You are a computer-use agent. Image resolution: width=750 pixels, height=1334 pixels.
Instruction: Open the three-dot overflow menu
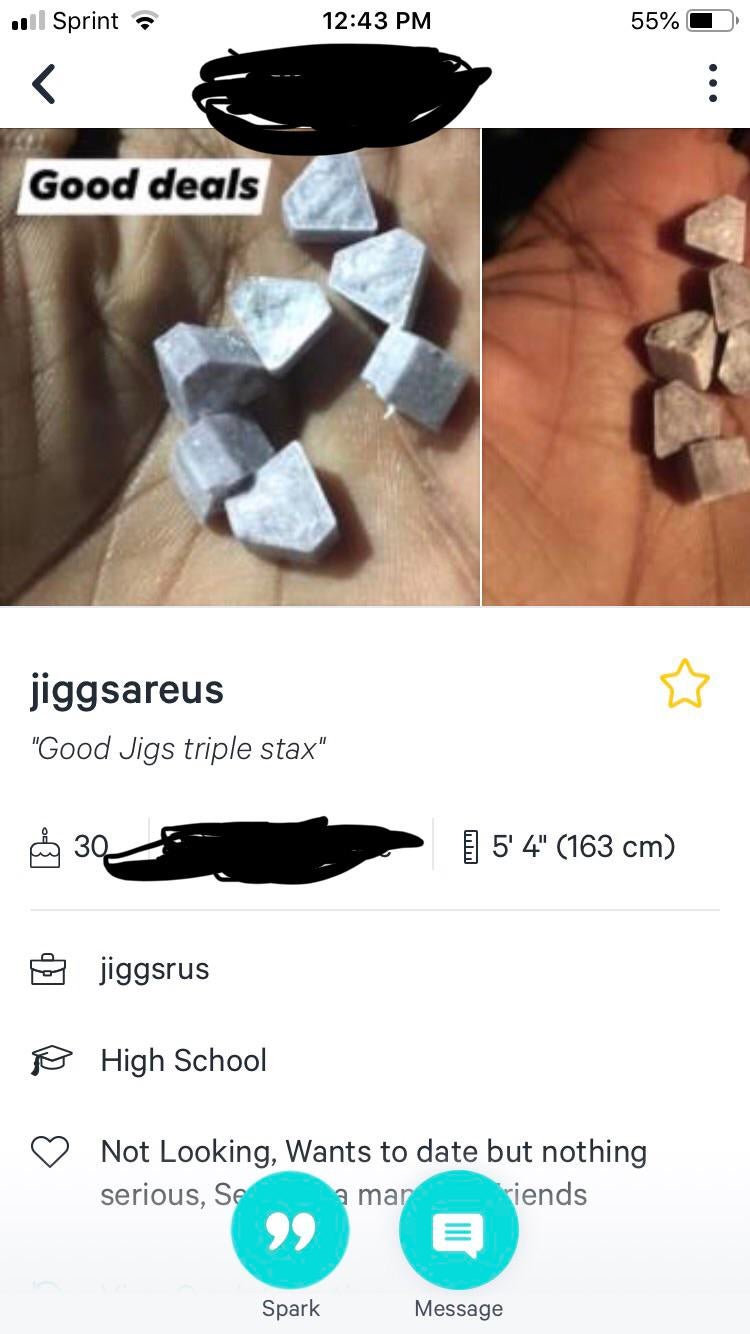pyautogui.click(x=712, y=84)
